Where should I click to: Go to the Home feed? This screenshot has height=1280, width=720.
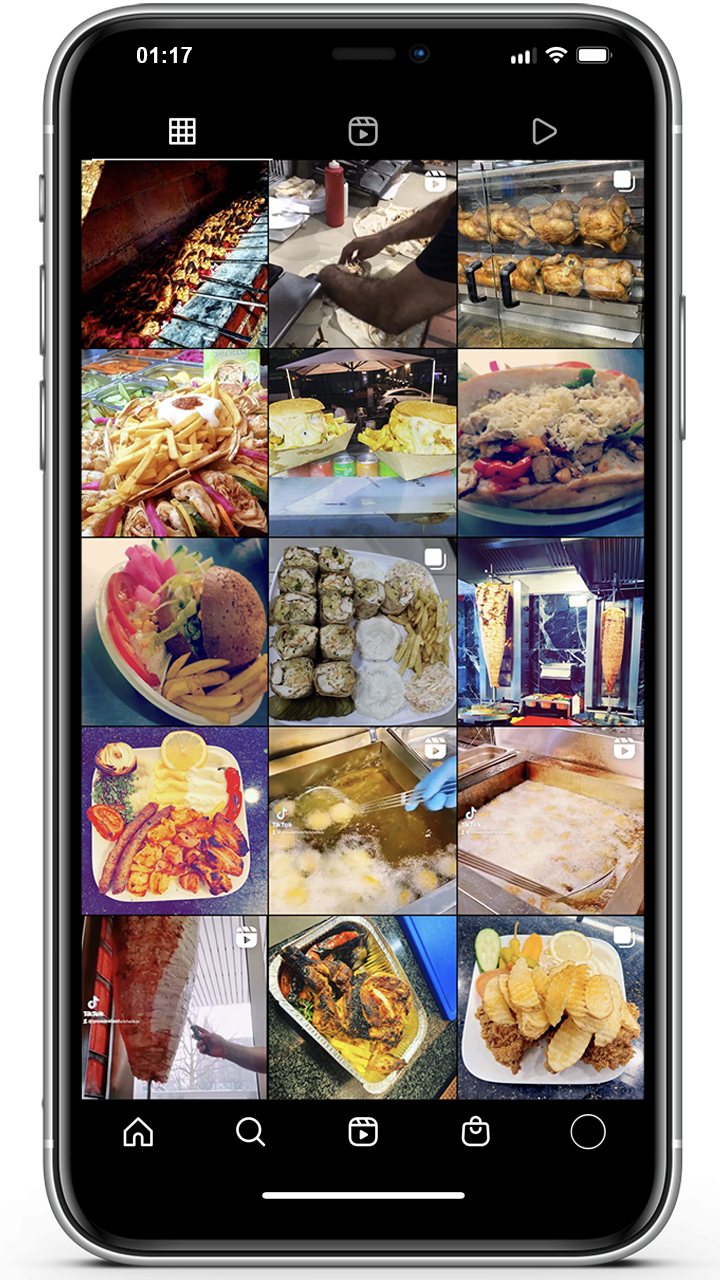(x=138, y=1132)
